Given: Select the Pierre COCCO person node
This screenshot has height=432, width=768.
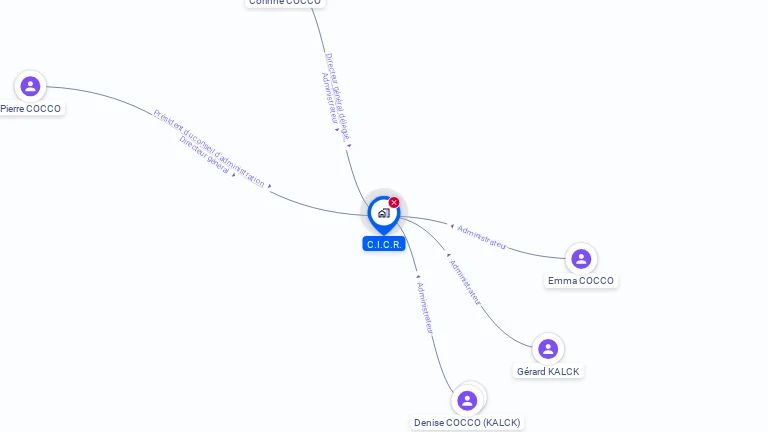Looking at the screenshot, I should (30, 86).
